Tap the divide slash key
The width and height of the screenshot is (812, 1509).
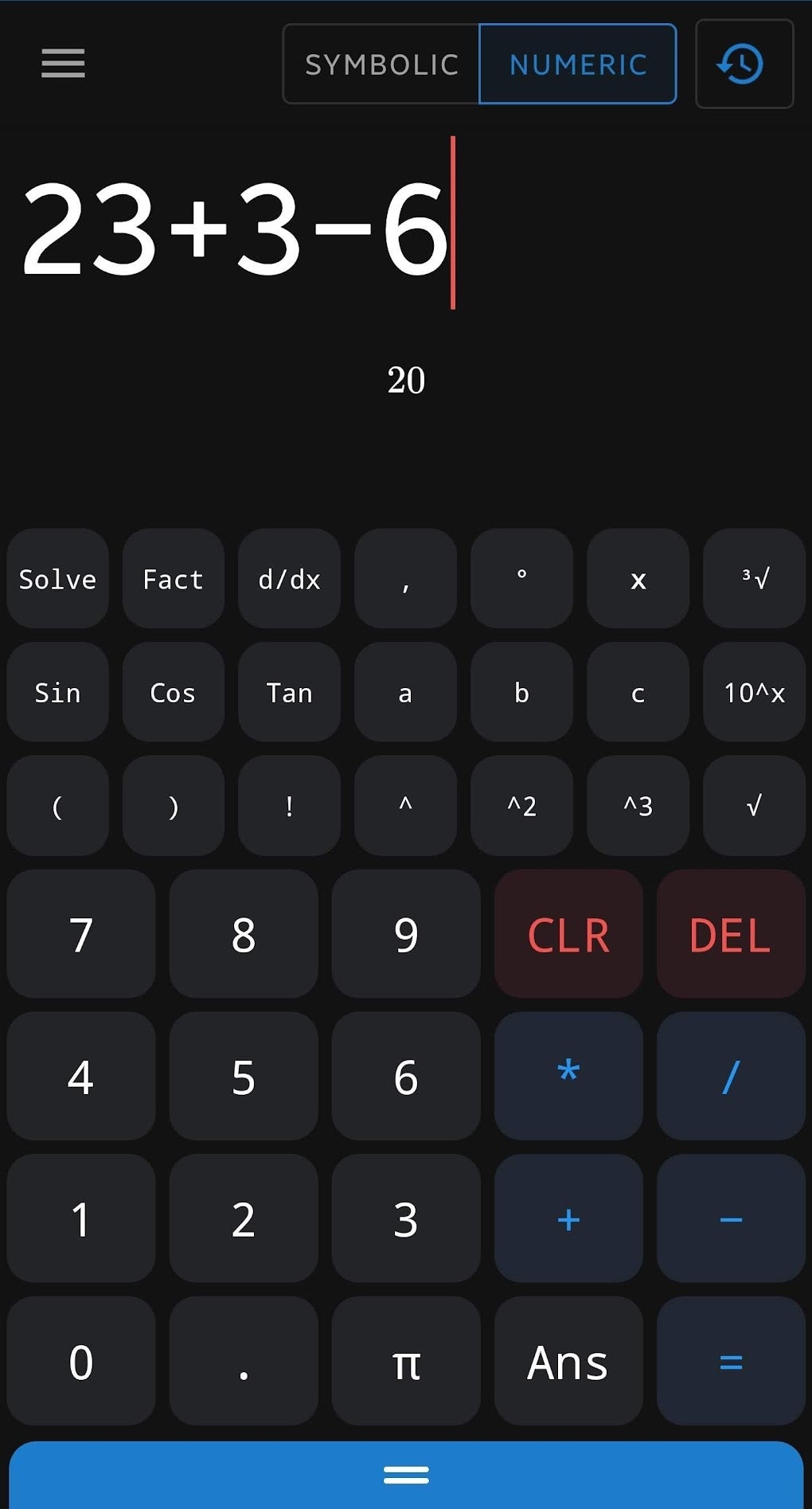click(x=731, y=1076)
